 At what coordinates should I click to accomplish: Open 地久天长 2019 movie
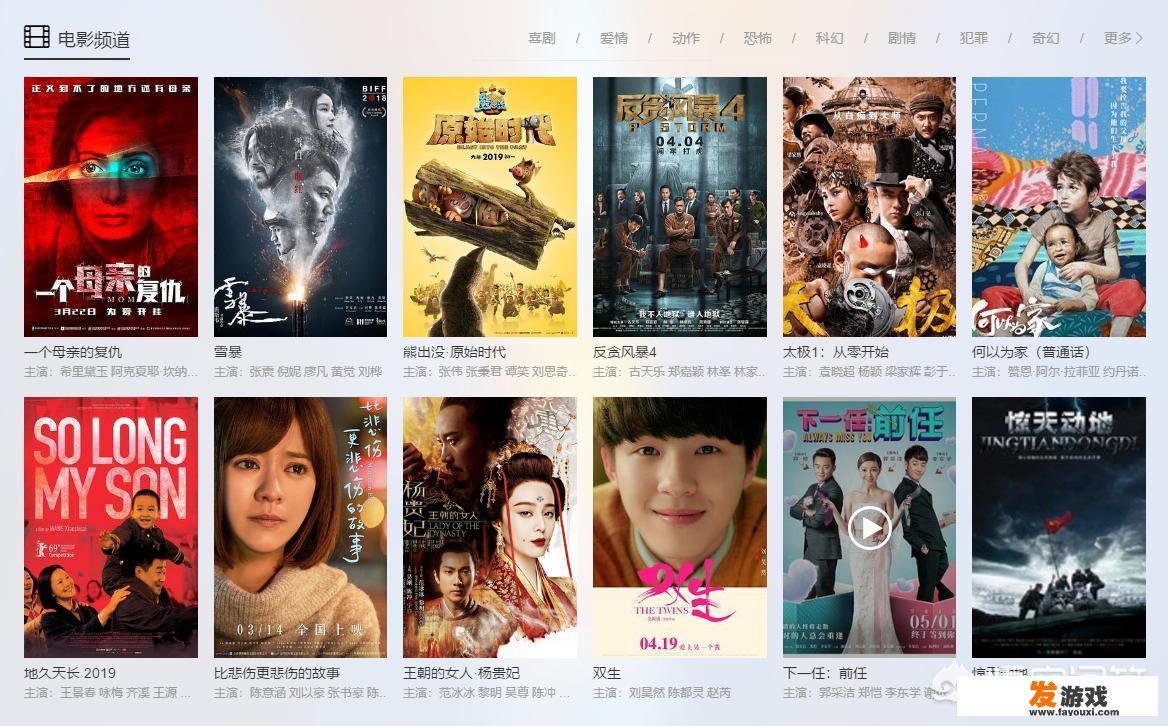click(x=110, y=527)
